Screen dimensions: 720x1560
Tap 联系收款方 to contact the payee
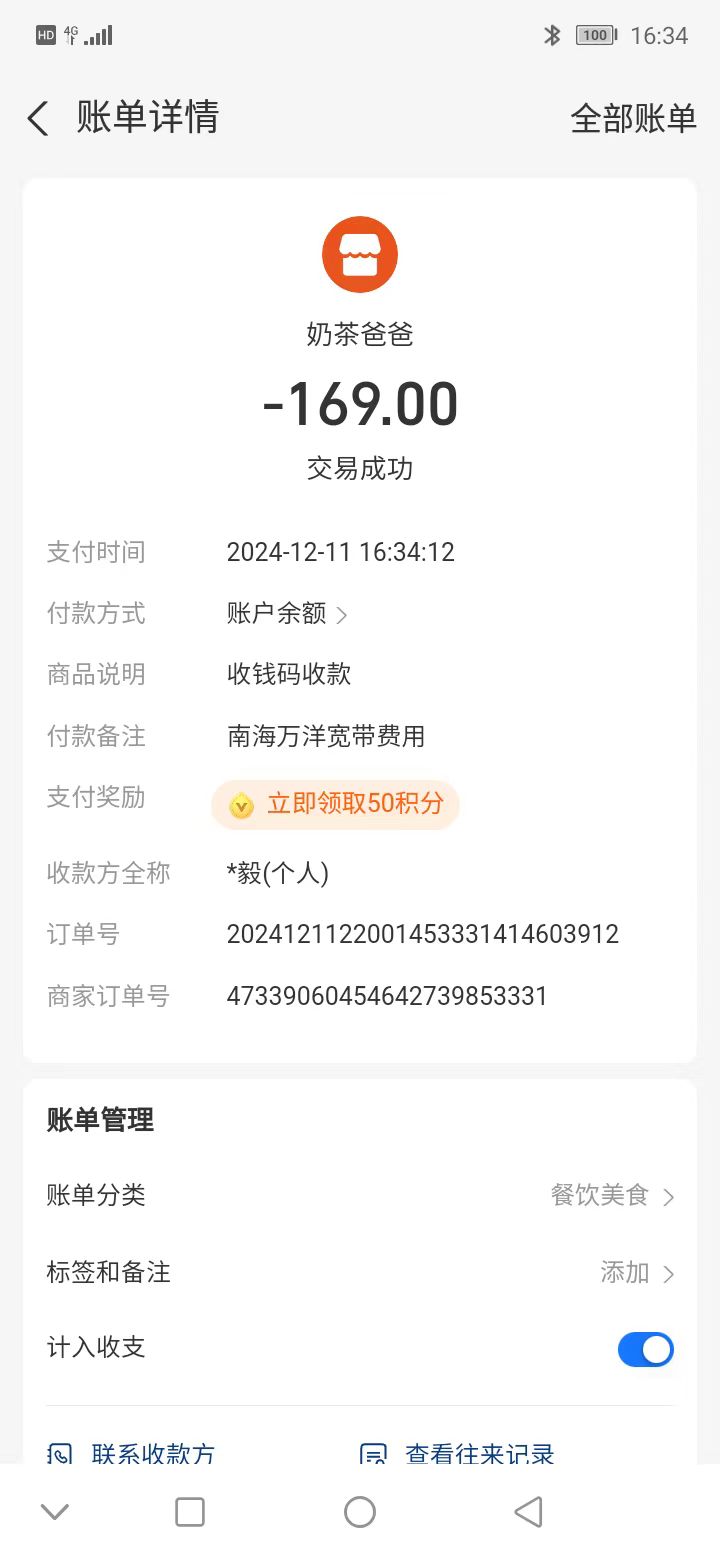(x=134, y=1453)
